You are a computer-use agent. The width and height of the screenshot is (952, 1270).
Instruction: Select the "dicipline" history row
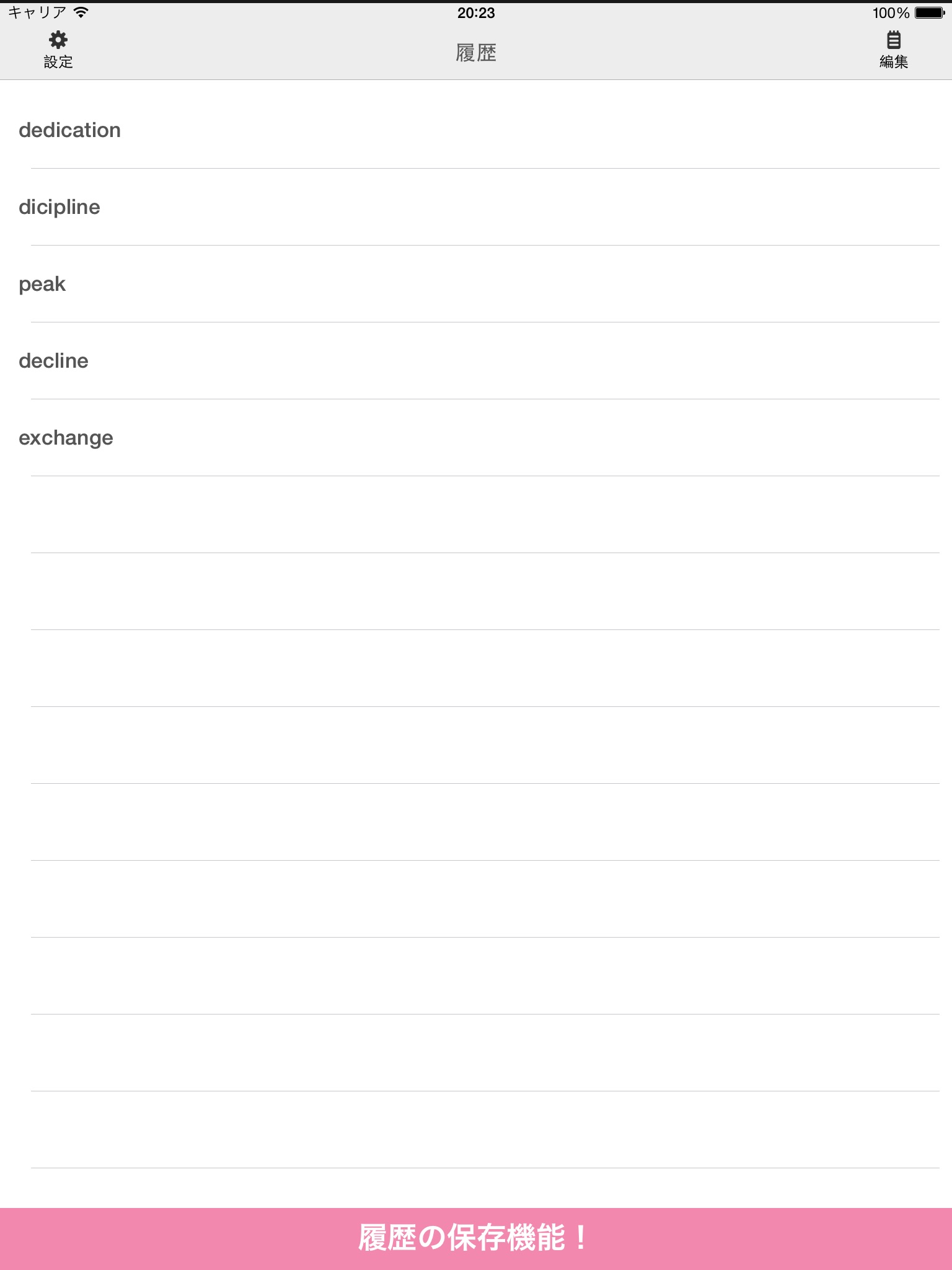(x=476, y=207)
